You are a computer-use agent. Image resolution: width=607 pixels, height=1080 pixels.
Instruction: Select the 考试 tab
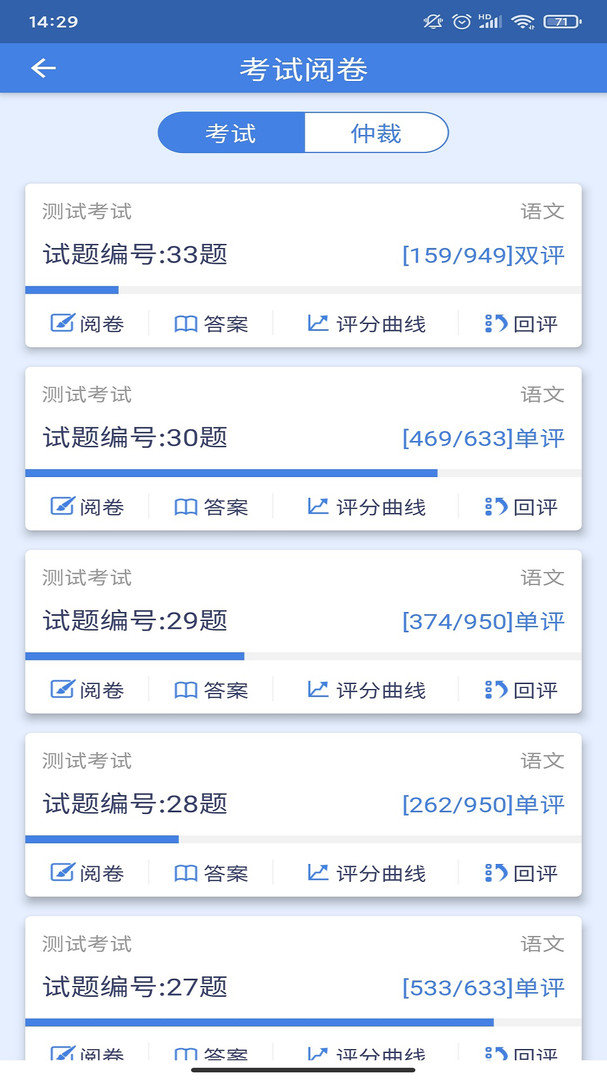(231, 133)
